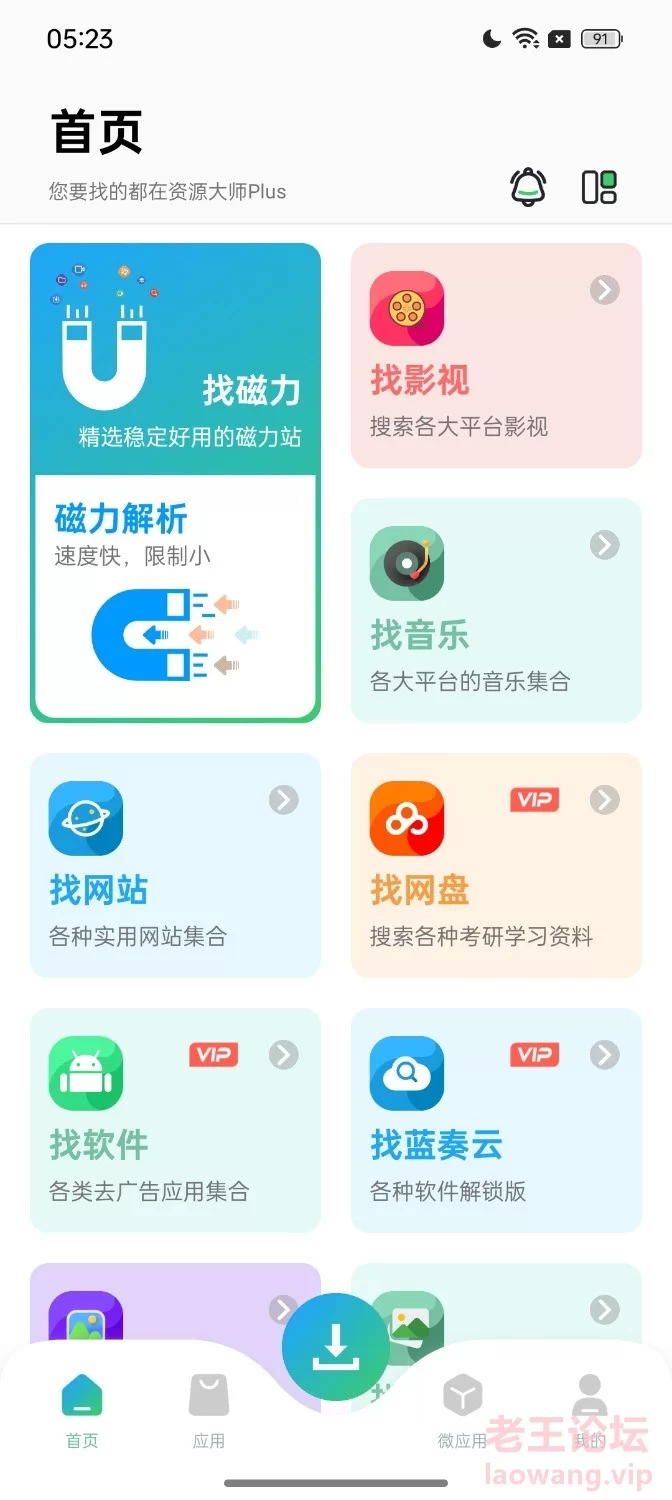The width and height of the screenshot is (672, 1500).
Task: Open the 找蓝奏云 card
Action: coord(496,1120)
